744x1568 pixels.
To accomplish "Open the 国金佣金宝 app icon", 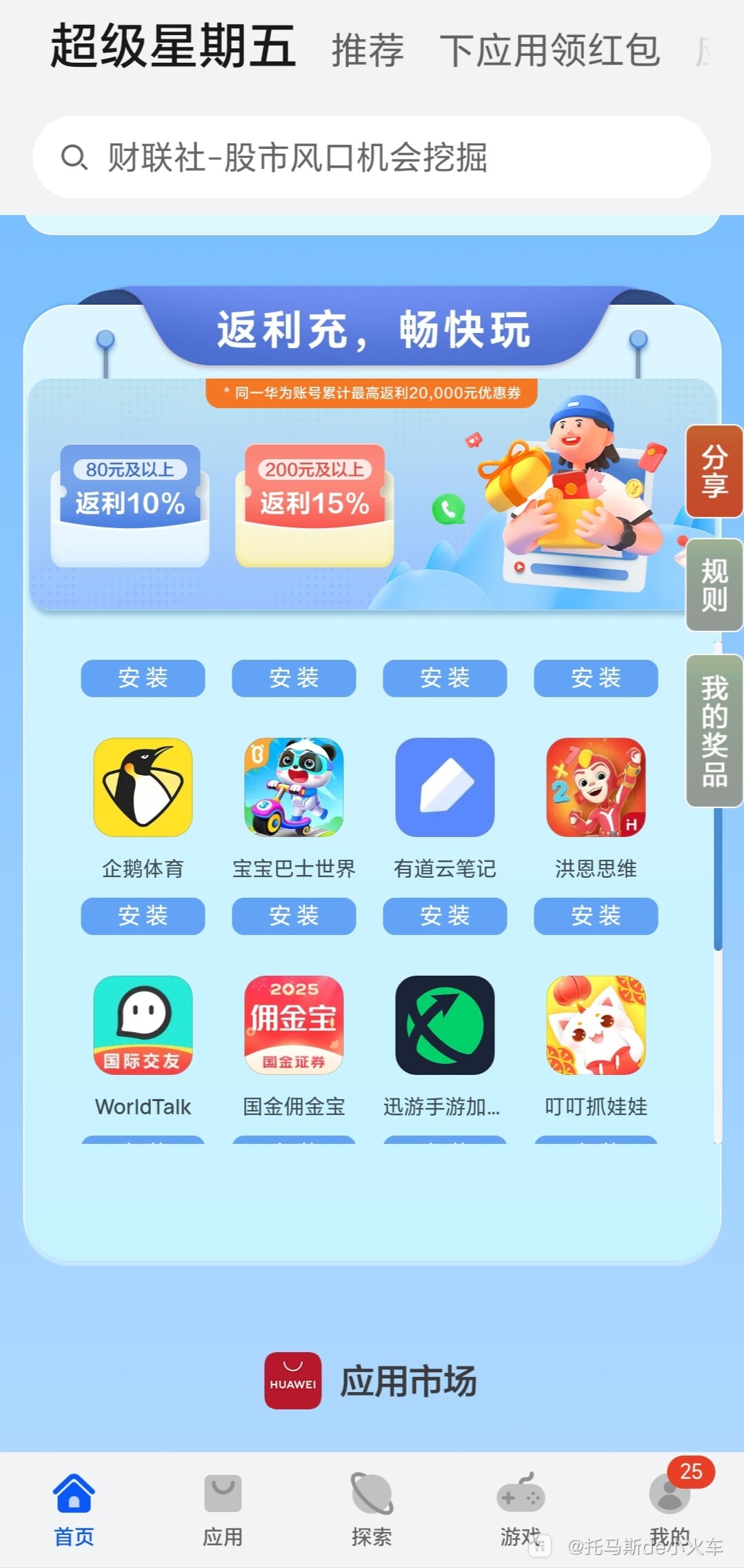I will point(294,1025).
